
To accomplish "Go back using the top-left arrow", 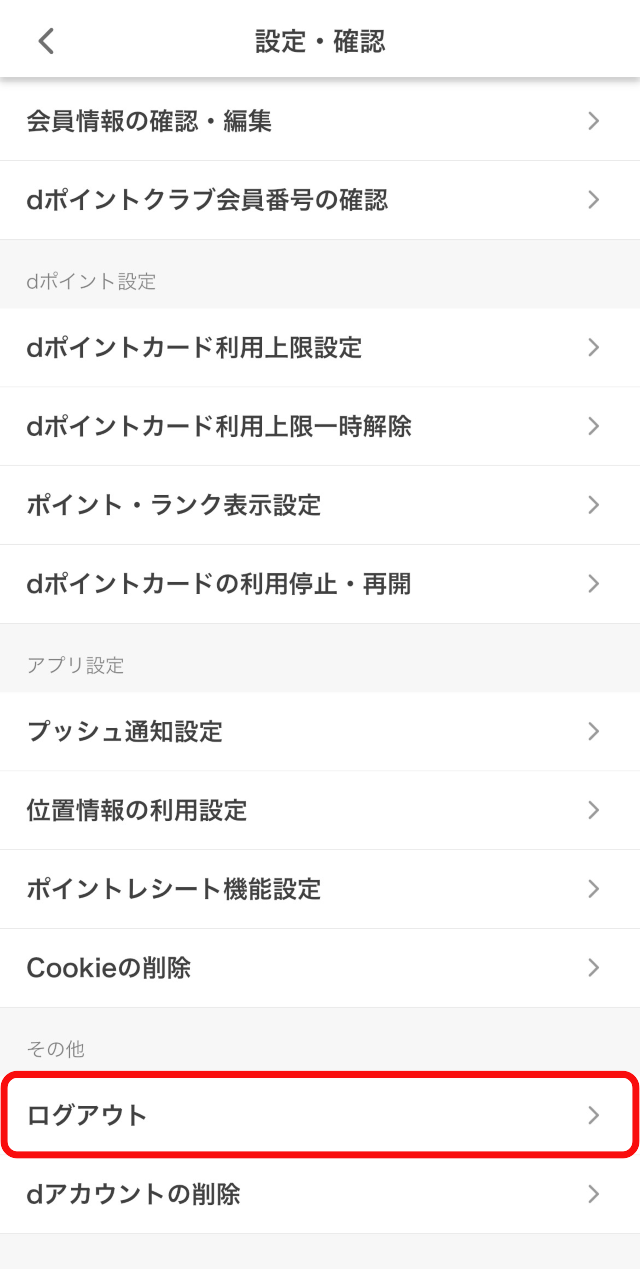I will coord(45,41).
